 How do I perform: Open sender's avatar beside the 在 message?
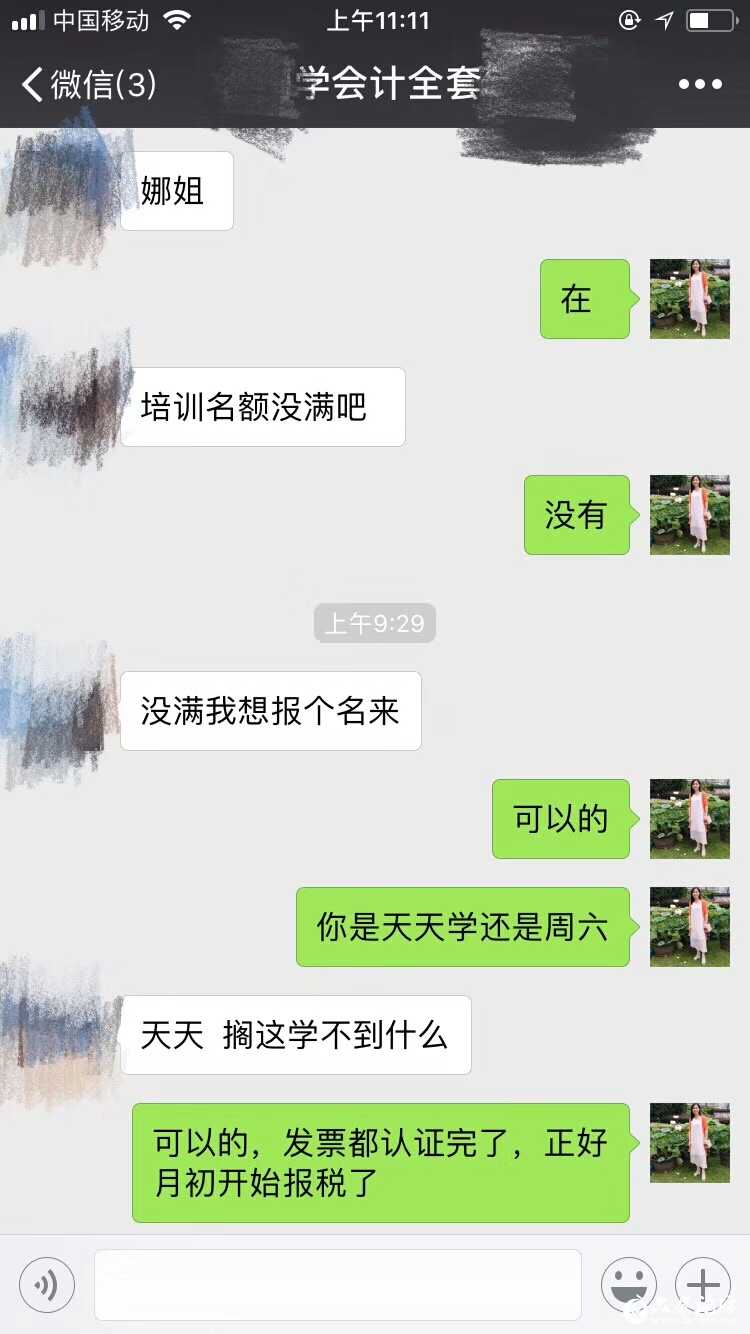click(689, 299)
